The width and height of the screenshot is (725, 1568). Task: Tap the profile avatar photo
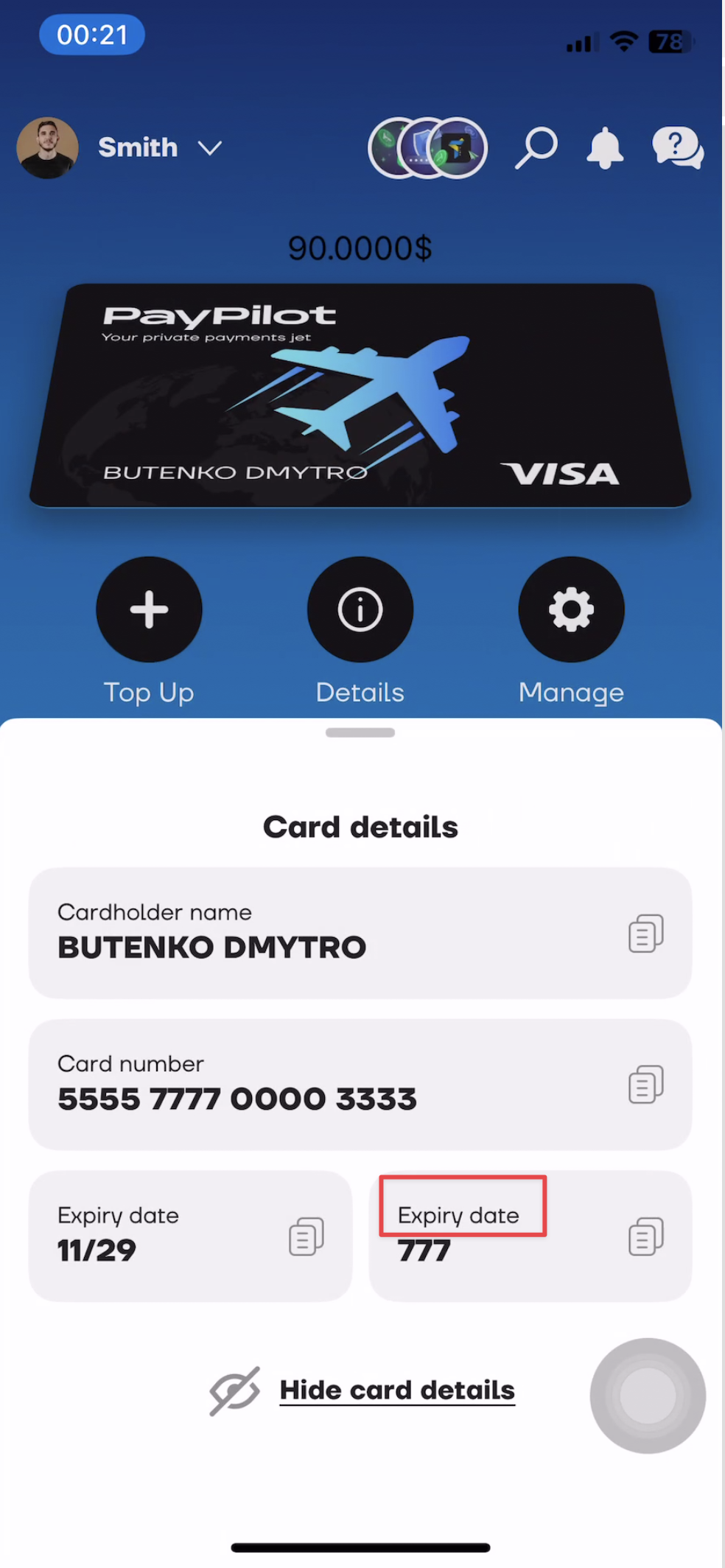click(48, 148)
